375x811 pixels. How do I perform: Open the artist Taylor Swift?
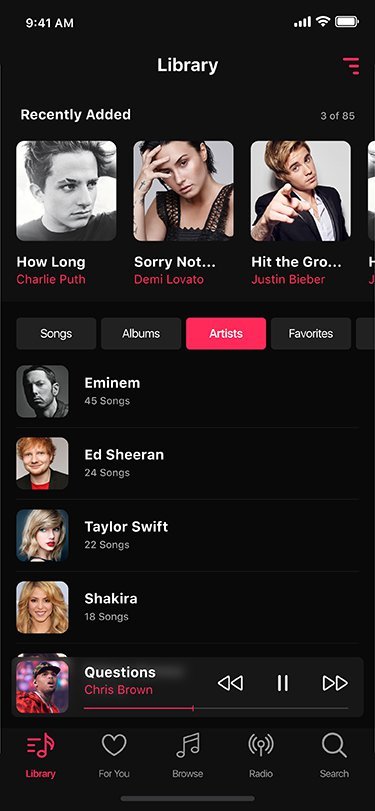click(187, 535)
